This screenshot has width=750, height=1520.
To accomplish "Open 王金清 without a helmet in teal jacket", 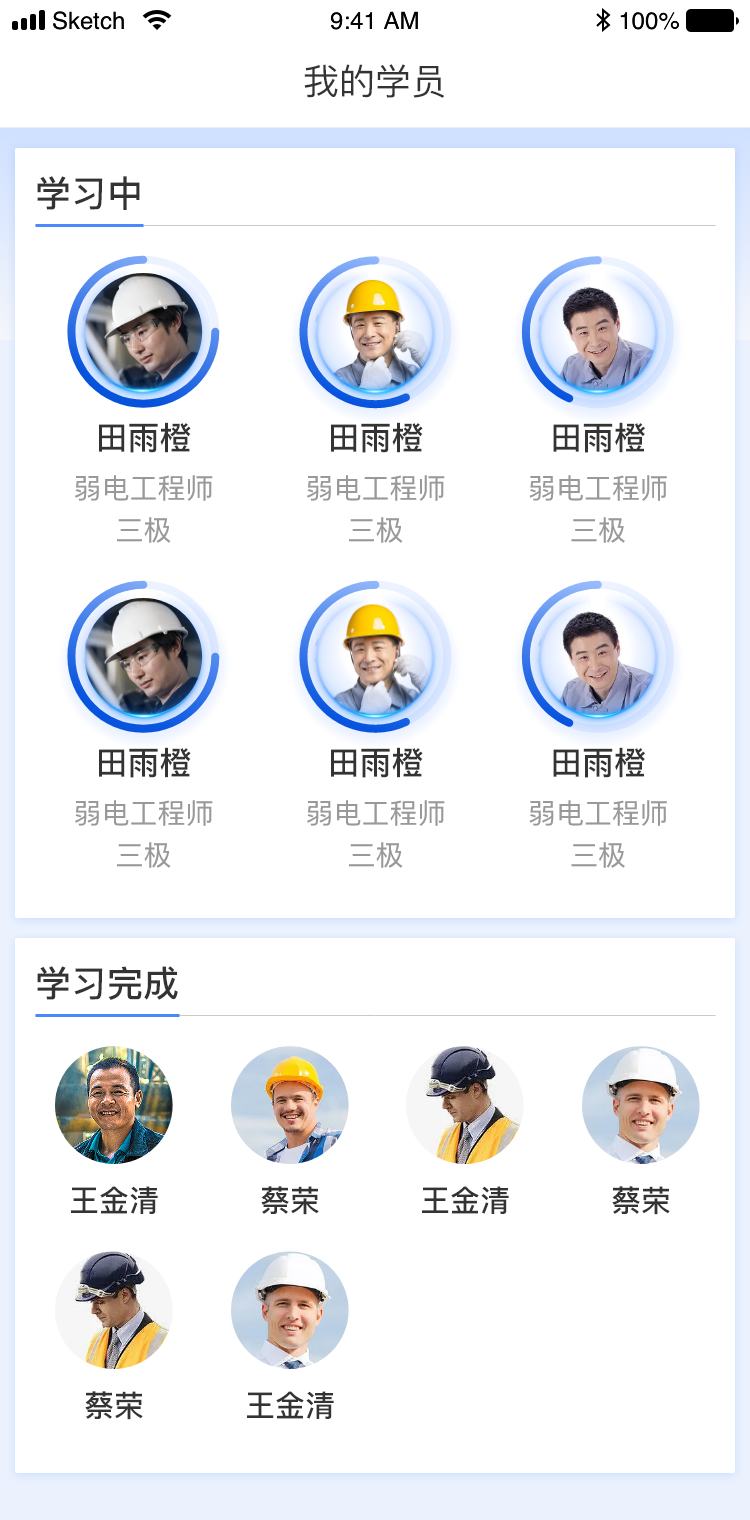I will (114, 1105).
